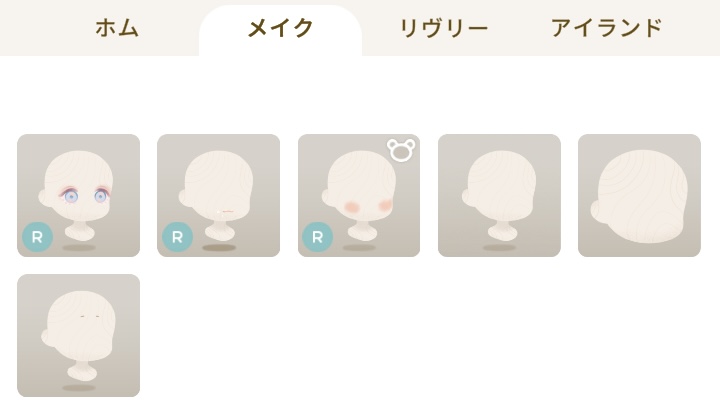Select the plain head on stand item
720x414 pixels.
499,196
